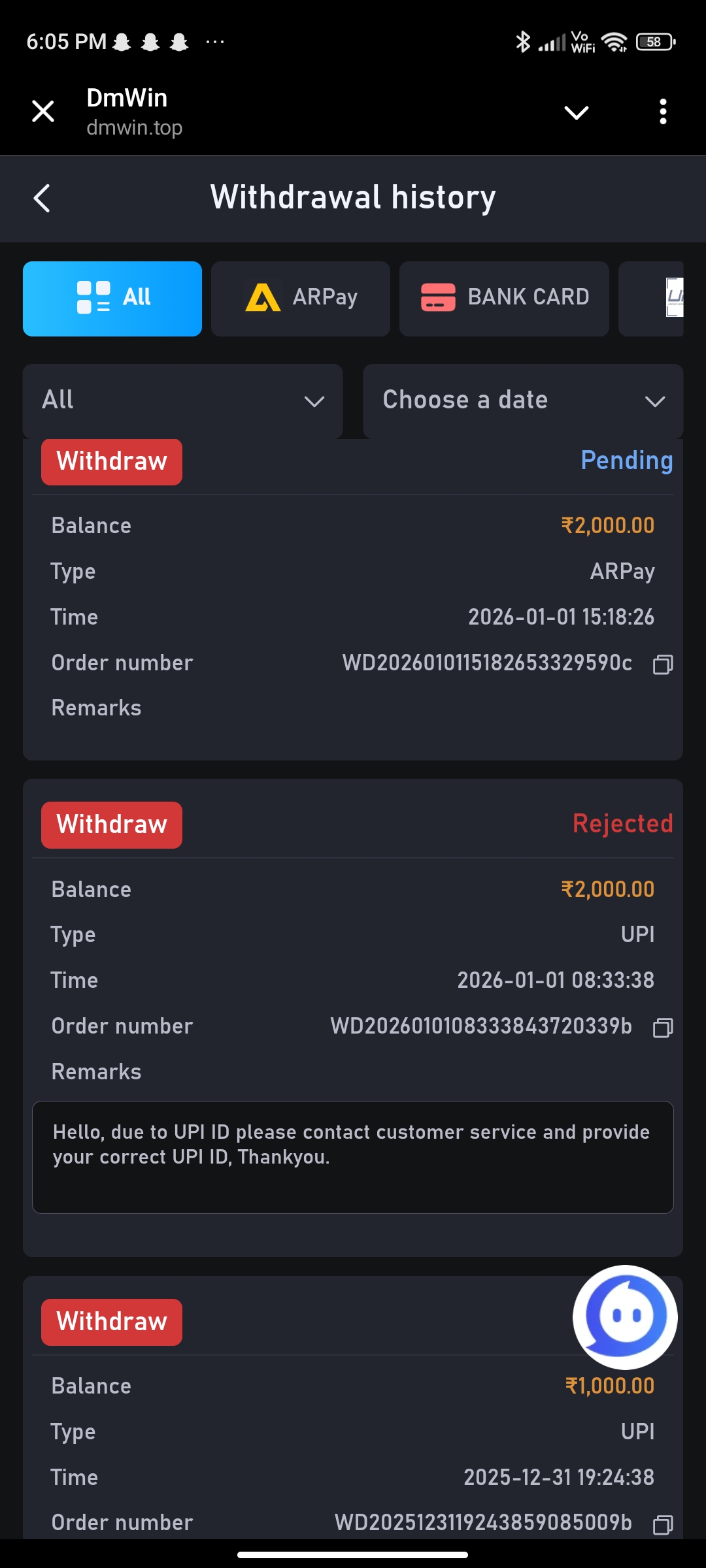Go back from Withdrawal history
This screenshot has height=1568, width=706.
coord(42,198)
